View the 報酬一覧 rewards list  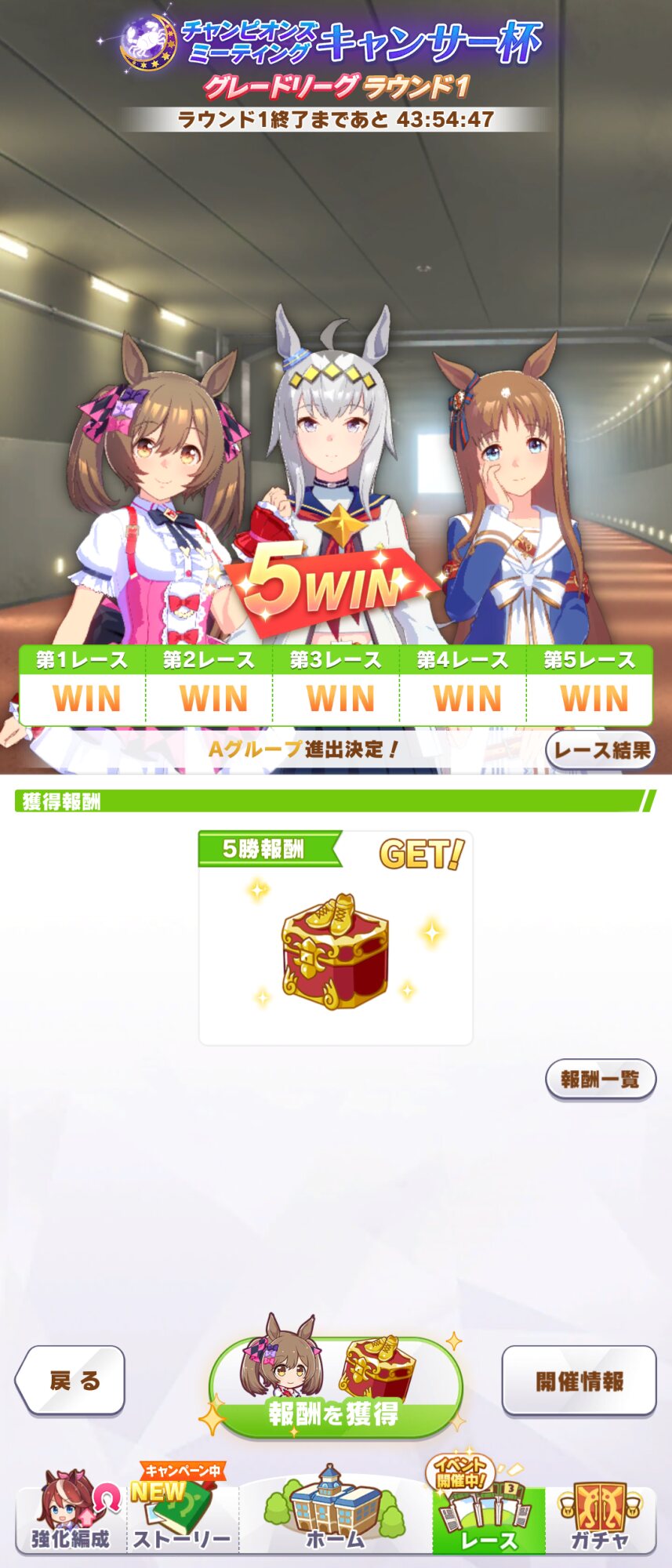click(x=601, y=1080)
